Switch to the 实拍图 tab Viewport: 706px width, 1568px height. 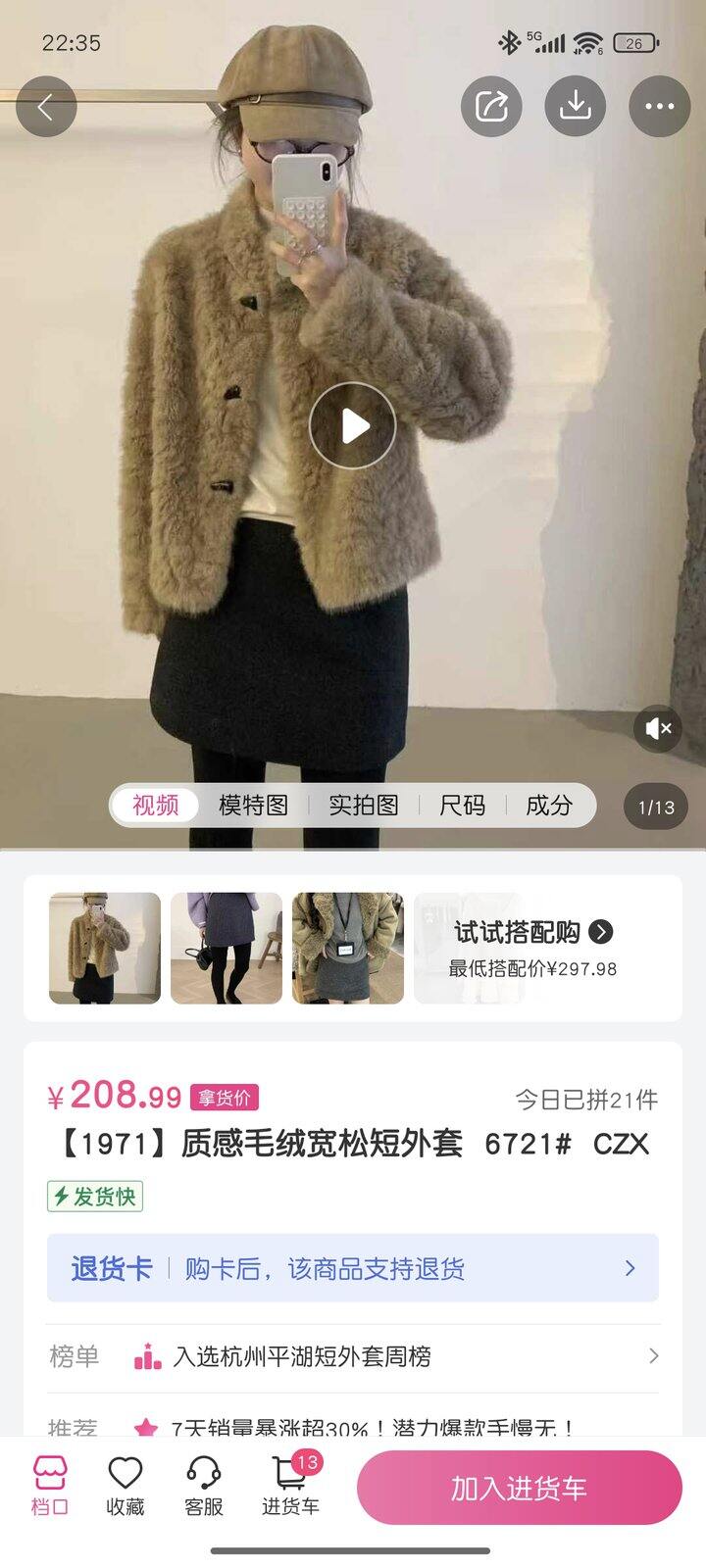point(363,806)
